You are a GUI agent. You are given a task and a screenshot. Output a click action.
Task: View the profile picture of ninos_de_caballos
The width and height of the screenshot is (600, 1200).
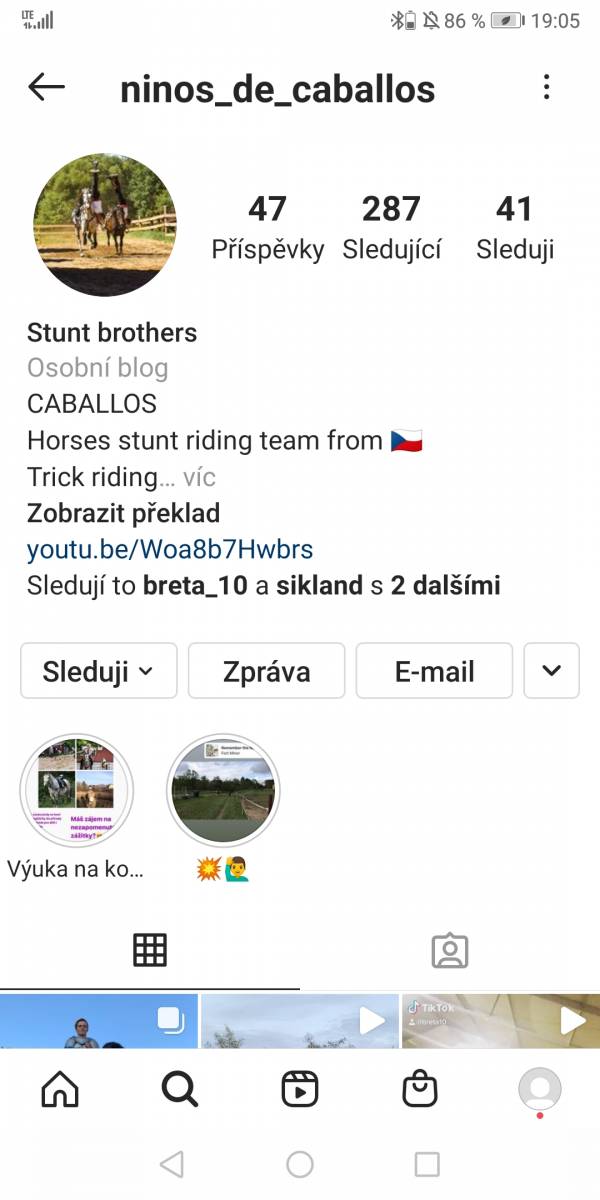point(105,225)
